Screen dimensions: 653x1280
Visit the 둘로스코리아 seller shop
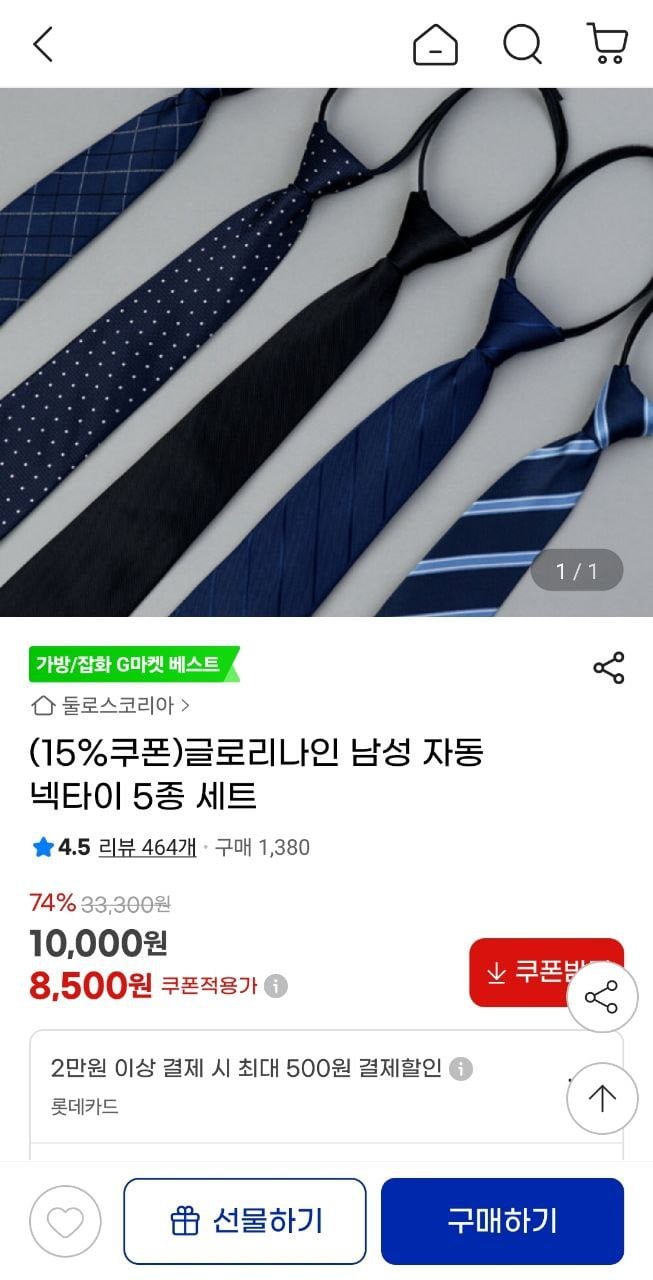[x=110, y=705]
